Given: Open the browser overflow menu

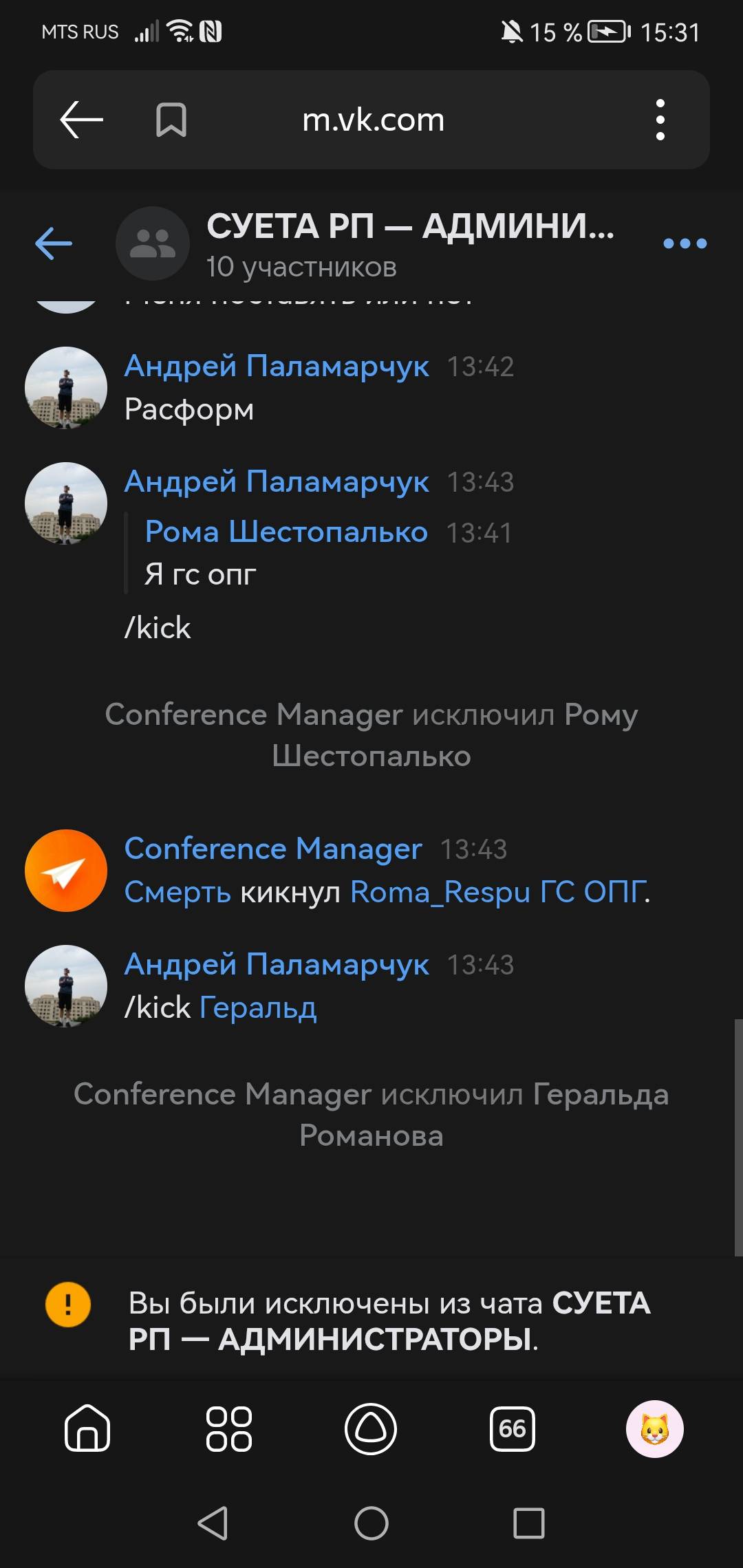Looking at the screenshot, I should point(660,120).
